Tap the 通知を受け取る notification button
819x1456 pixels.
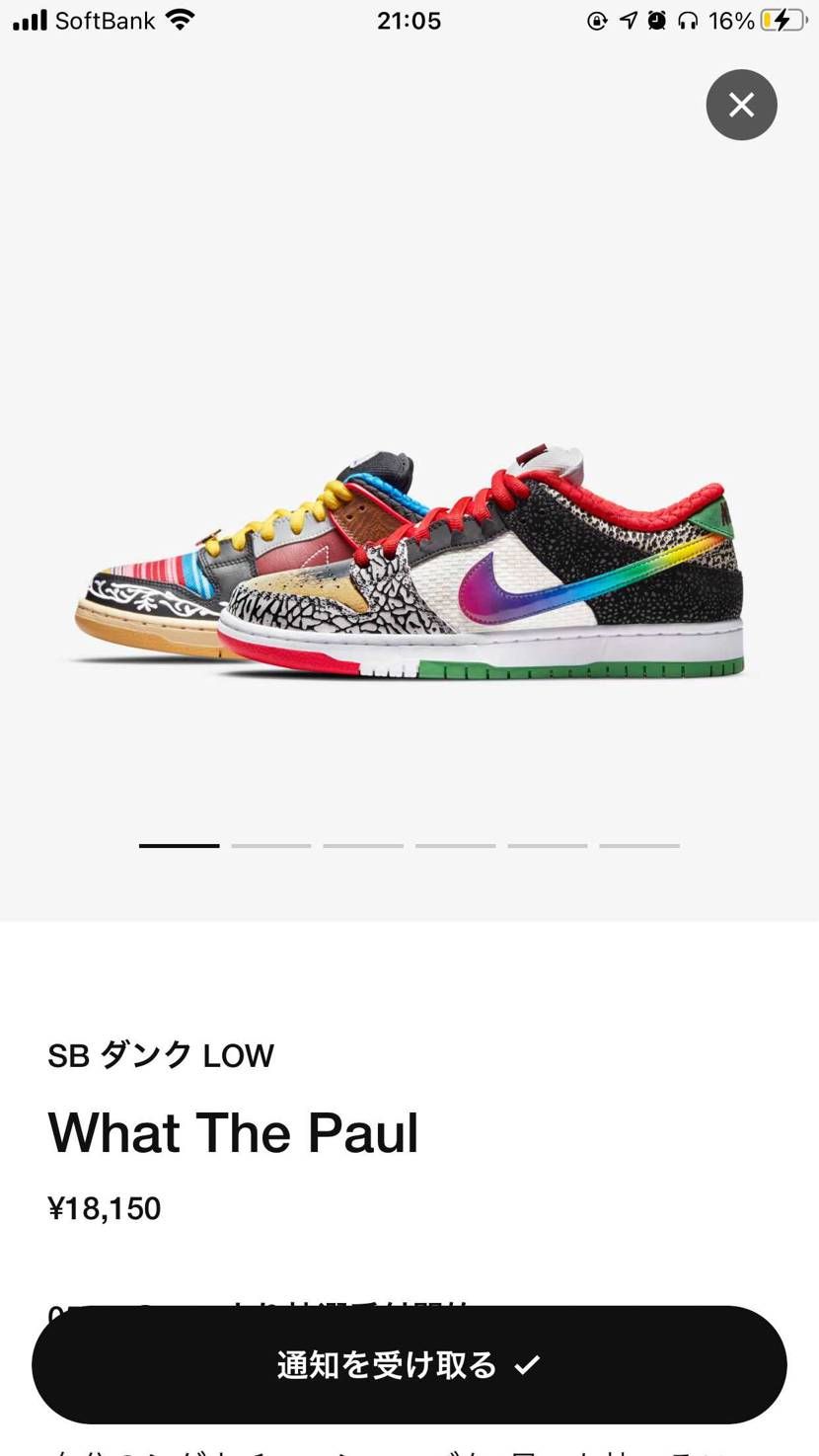click(409, 1365)
